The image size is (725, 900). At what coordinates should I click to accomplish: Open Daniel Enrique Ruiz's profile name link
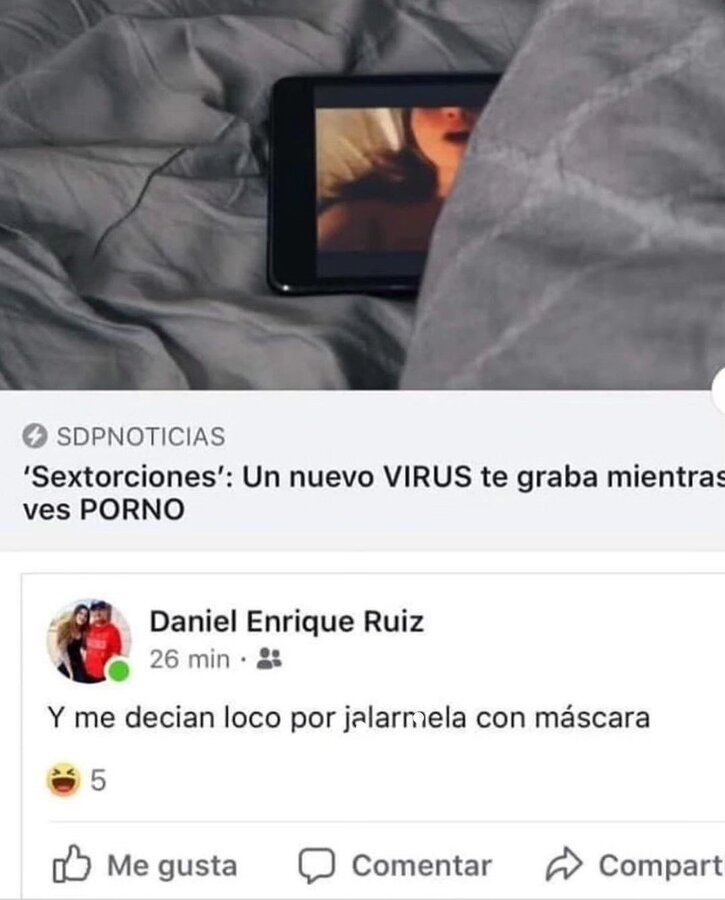point(286,622)
